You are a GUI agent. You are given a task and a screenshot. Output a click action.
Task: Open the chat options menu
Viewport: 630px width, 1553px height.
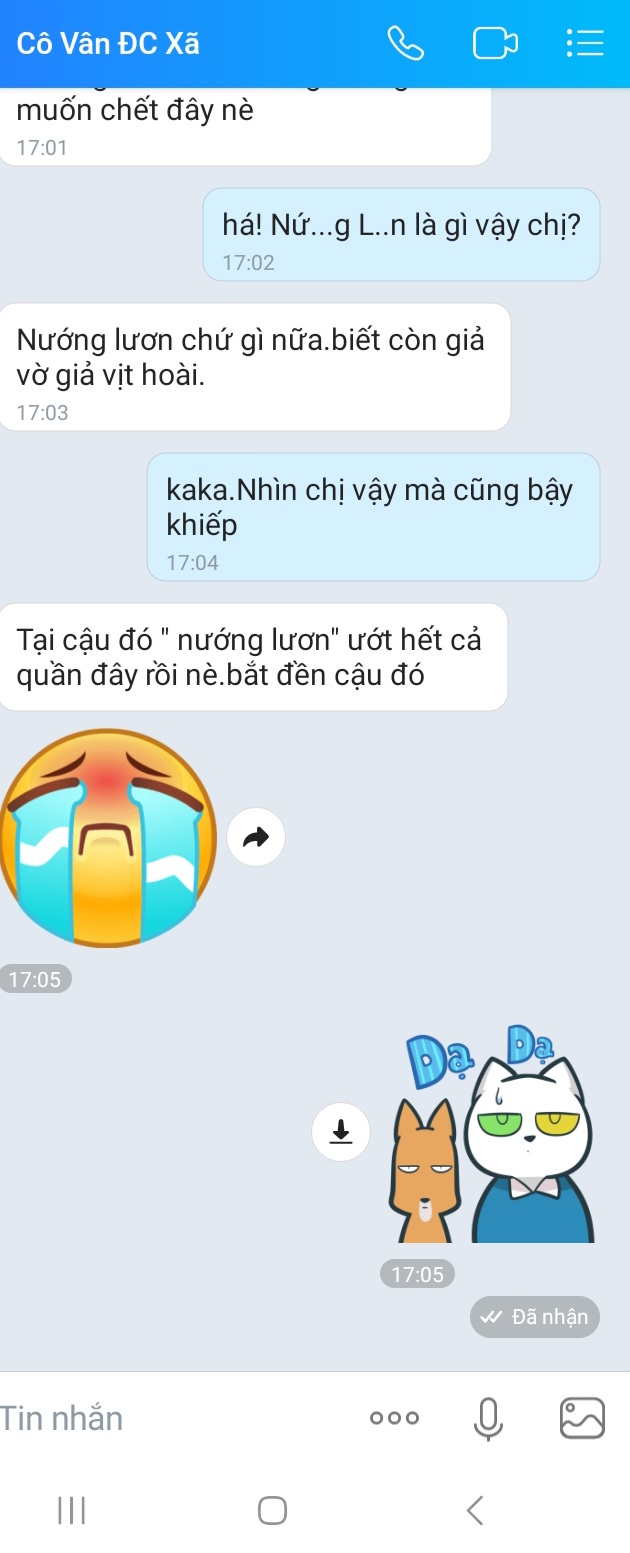click(584, 44)
